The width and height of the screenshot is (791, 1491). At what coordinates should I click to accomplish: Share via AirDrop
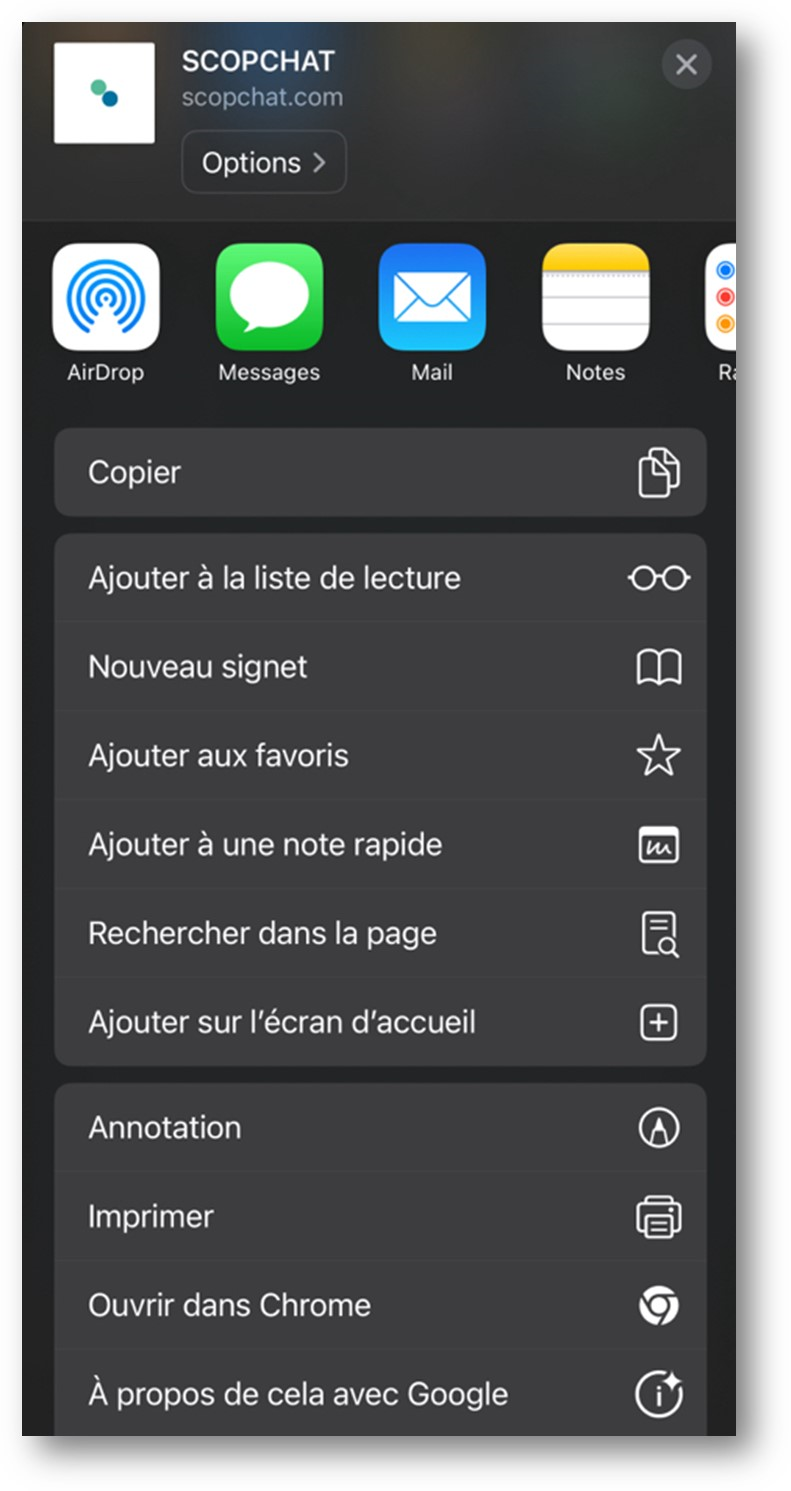point(106,298)
